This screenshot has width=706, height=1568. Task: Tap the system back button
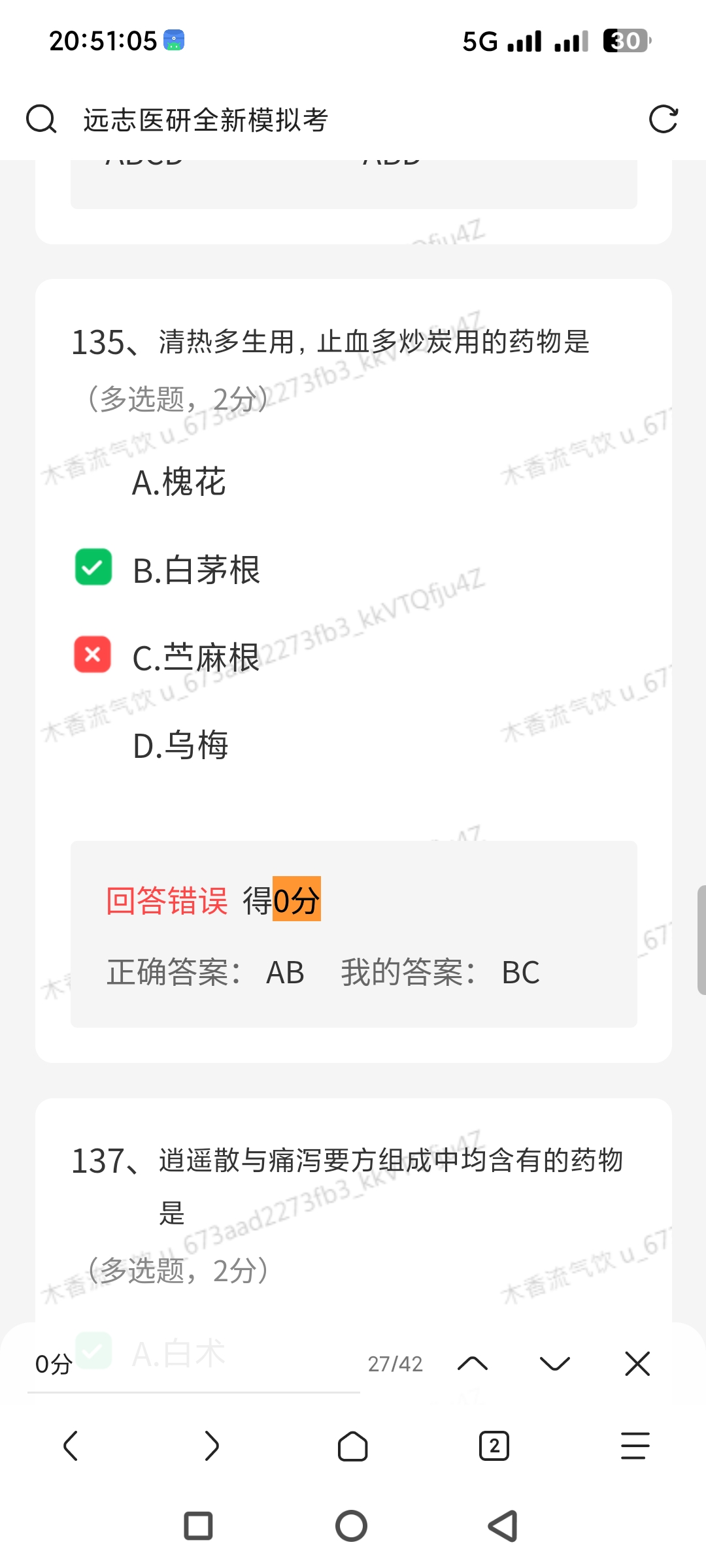(x=503, y=1526)
